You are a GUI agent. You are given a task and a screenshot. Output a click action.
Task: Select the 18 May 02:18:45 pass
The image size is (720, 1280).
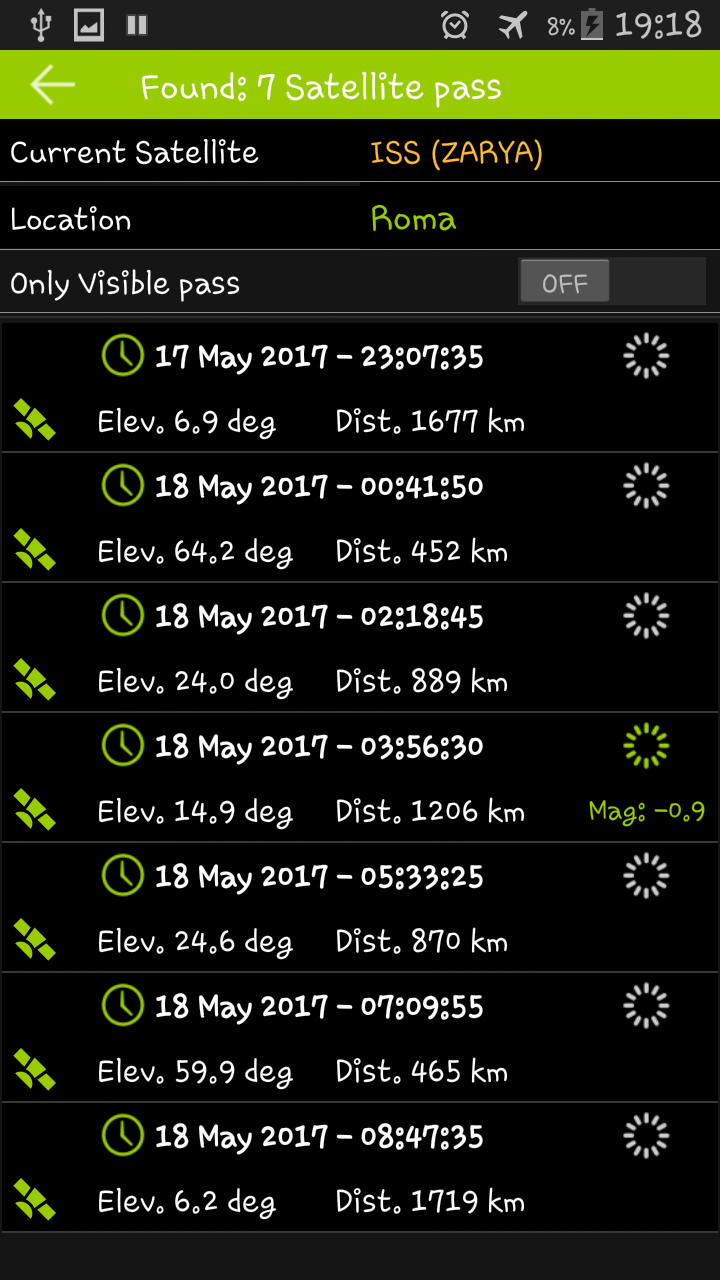point(360,648)
